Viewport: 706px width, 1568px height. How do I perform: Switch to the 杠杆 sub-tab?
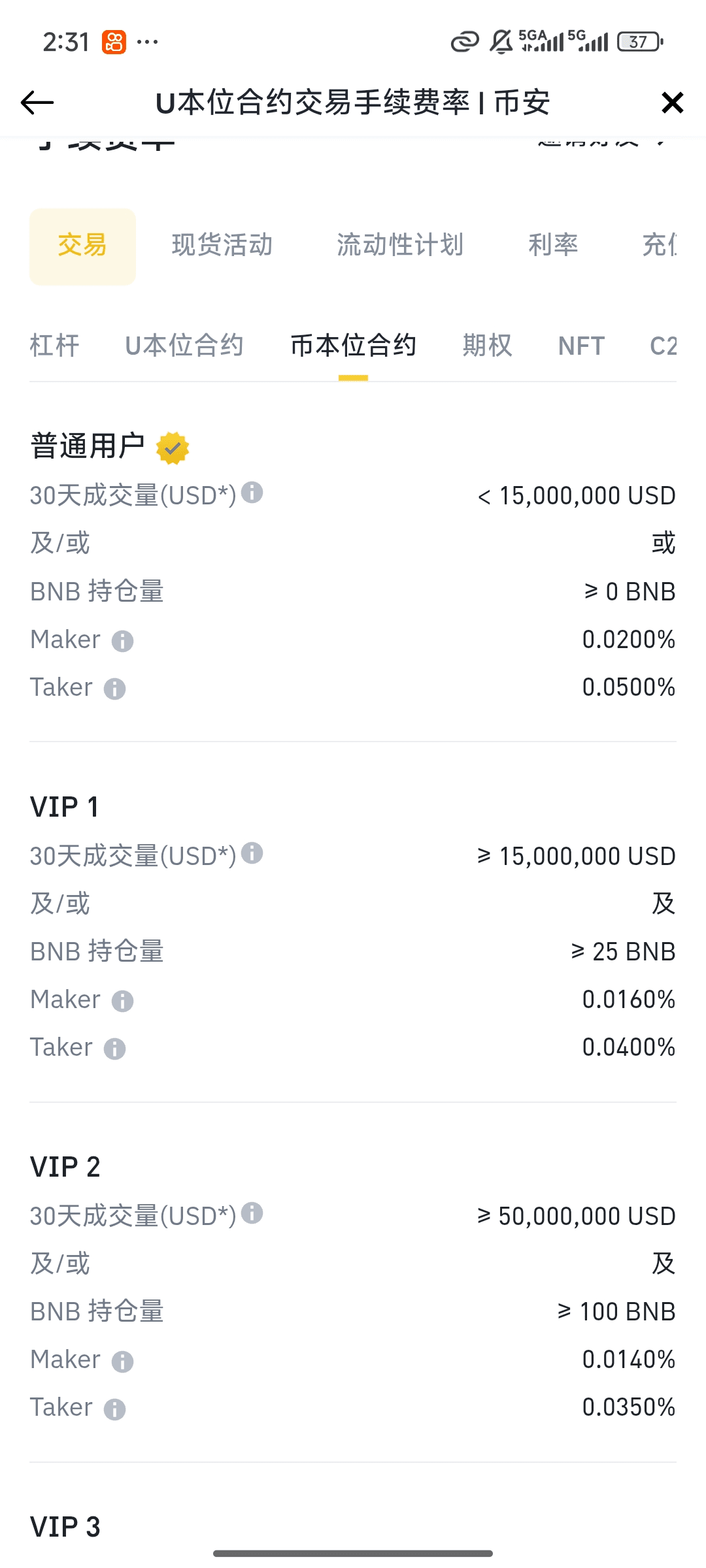(55, 346)
